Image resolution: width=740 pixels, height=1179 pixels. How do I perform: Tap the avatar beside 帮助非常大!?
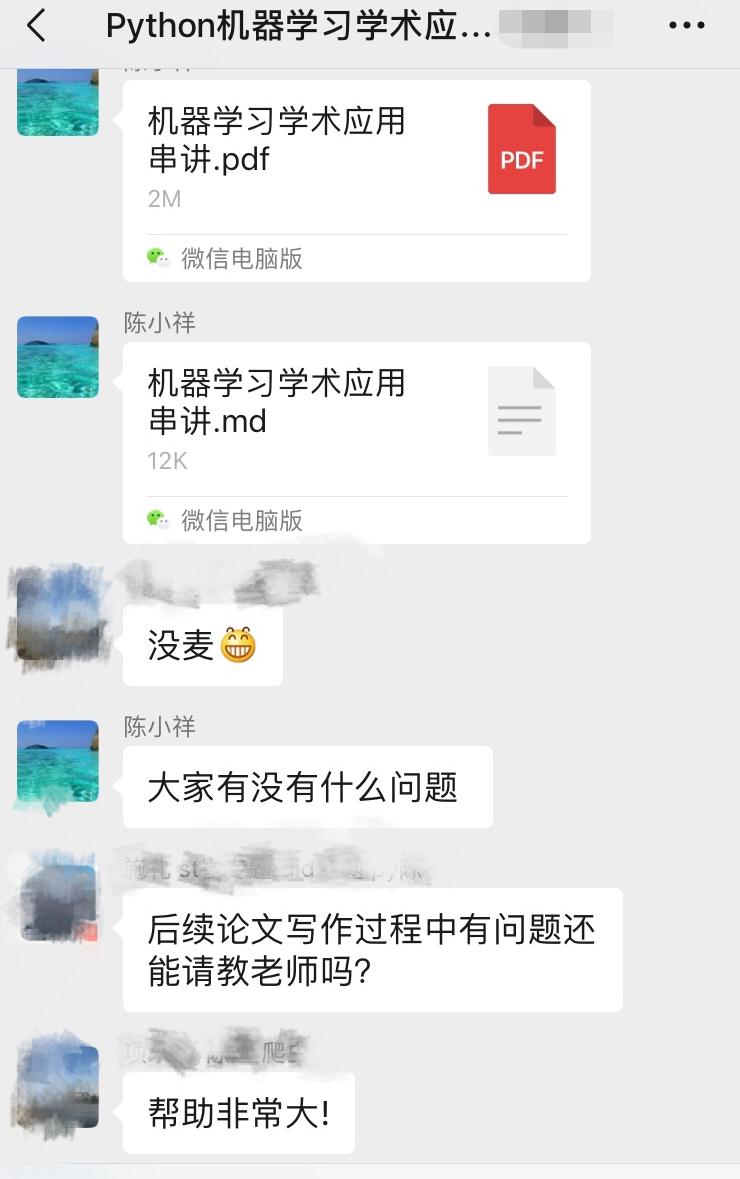pyautogui.click(x=59, y=1085)
